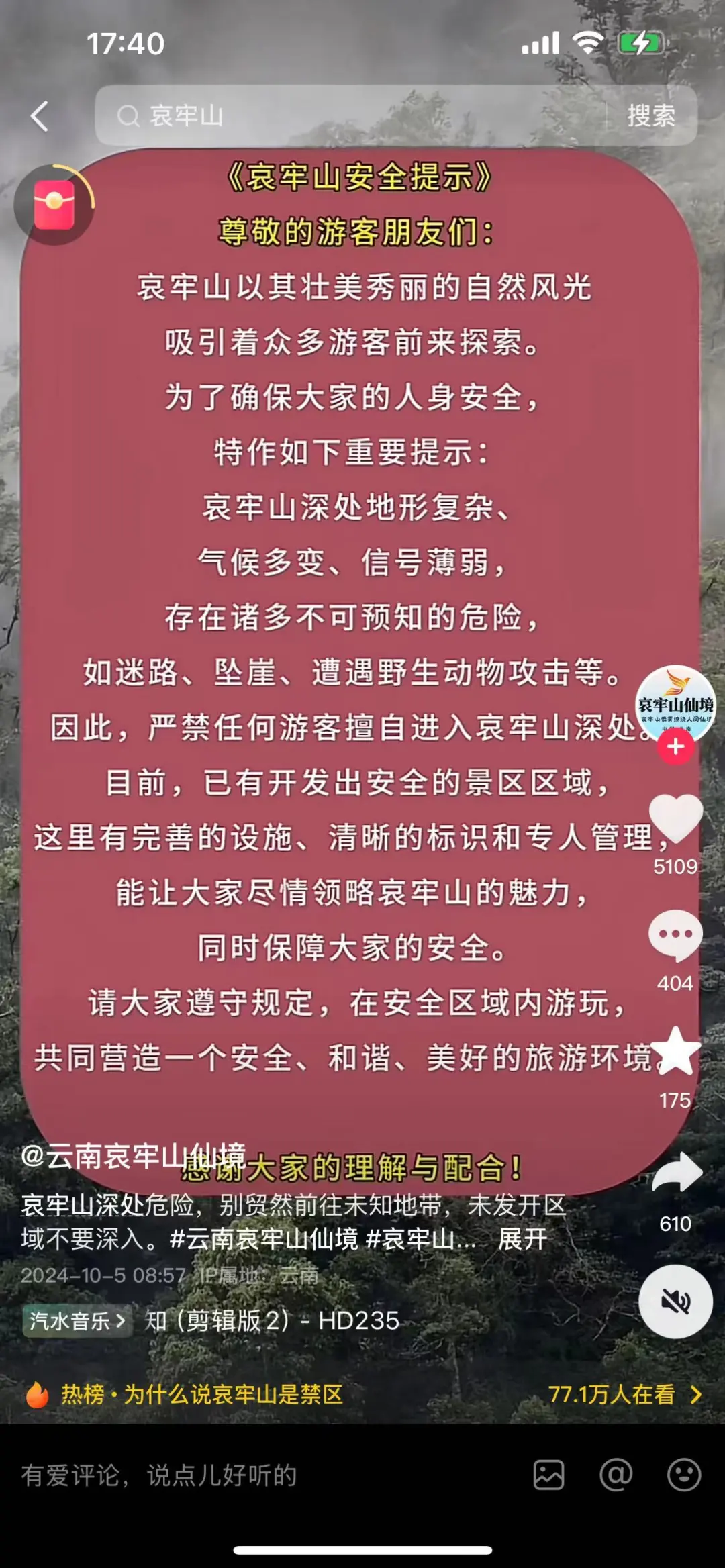Image resolution: width=725 pixels, height=1568 pixels.
Task: Tap the 搜索 button
Action: (650, 116)
